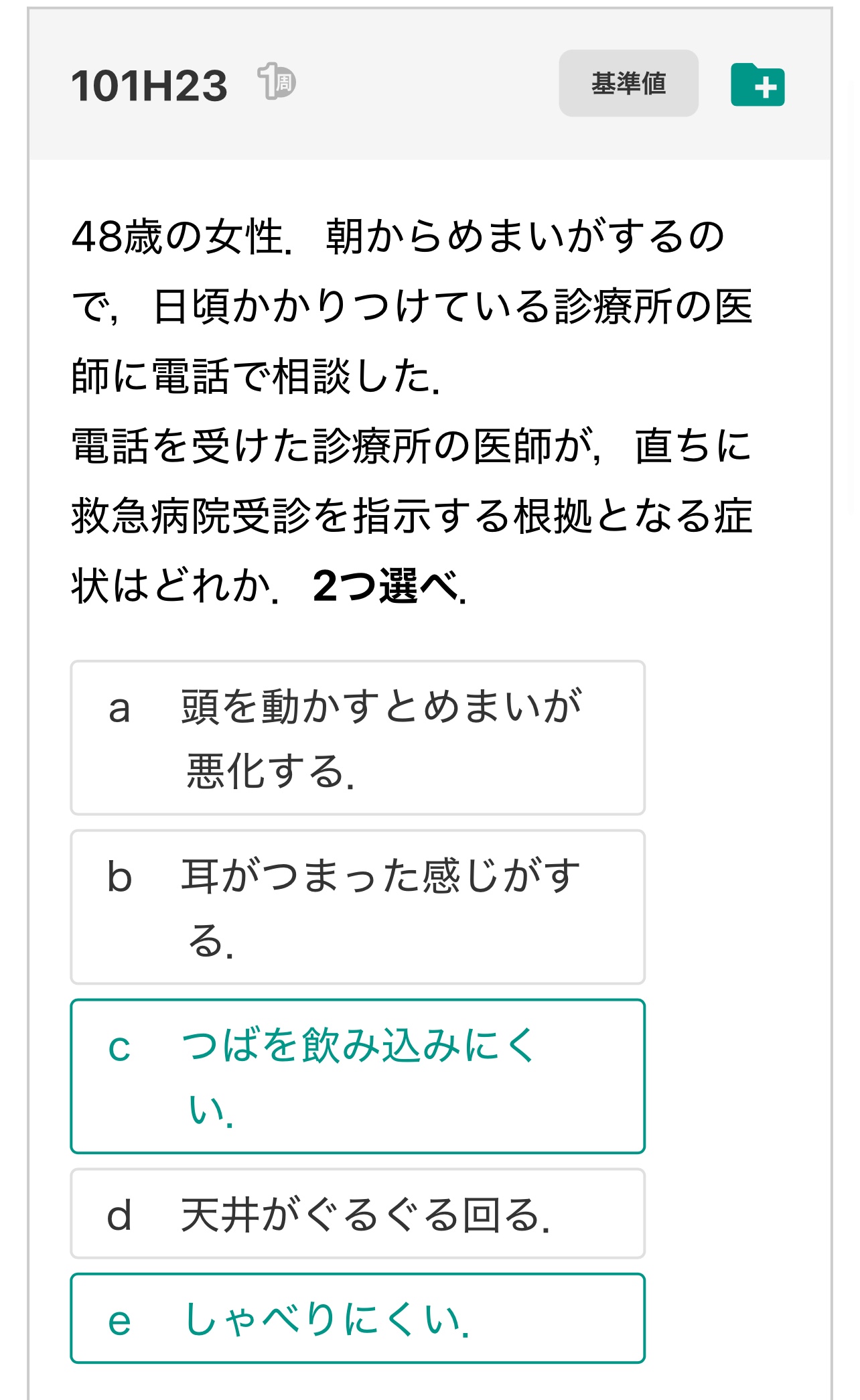Image resolution: width=860 pixels, height=1400 pixels.
Task: Toggle answer e しゃべりにくい
Action: click(358, 1318)
